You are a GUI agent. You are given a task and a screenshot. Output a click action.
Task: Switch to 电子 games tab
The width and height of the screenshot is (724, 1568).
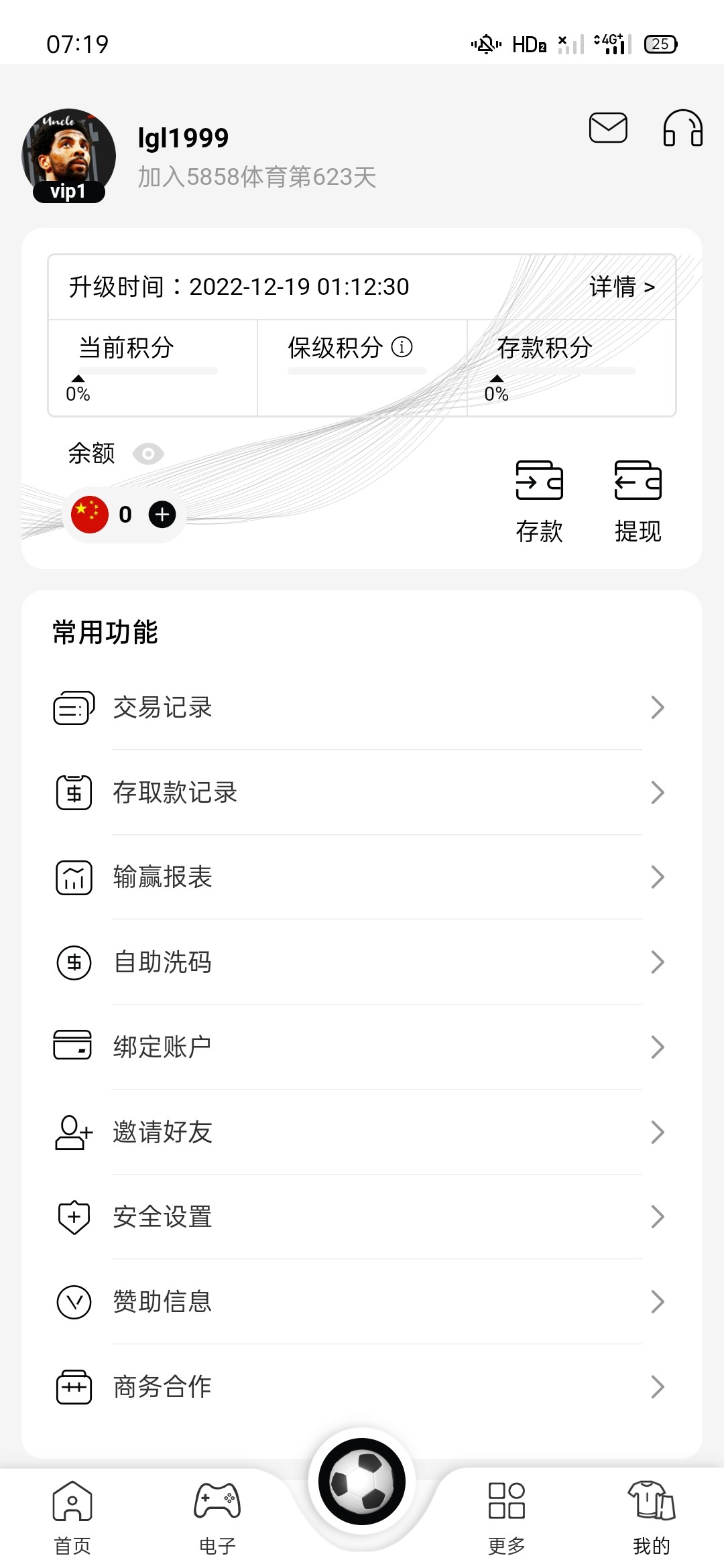pyautogui.click(x=217, y=1517)
